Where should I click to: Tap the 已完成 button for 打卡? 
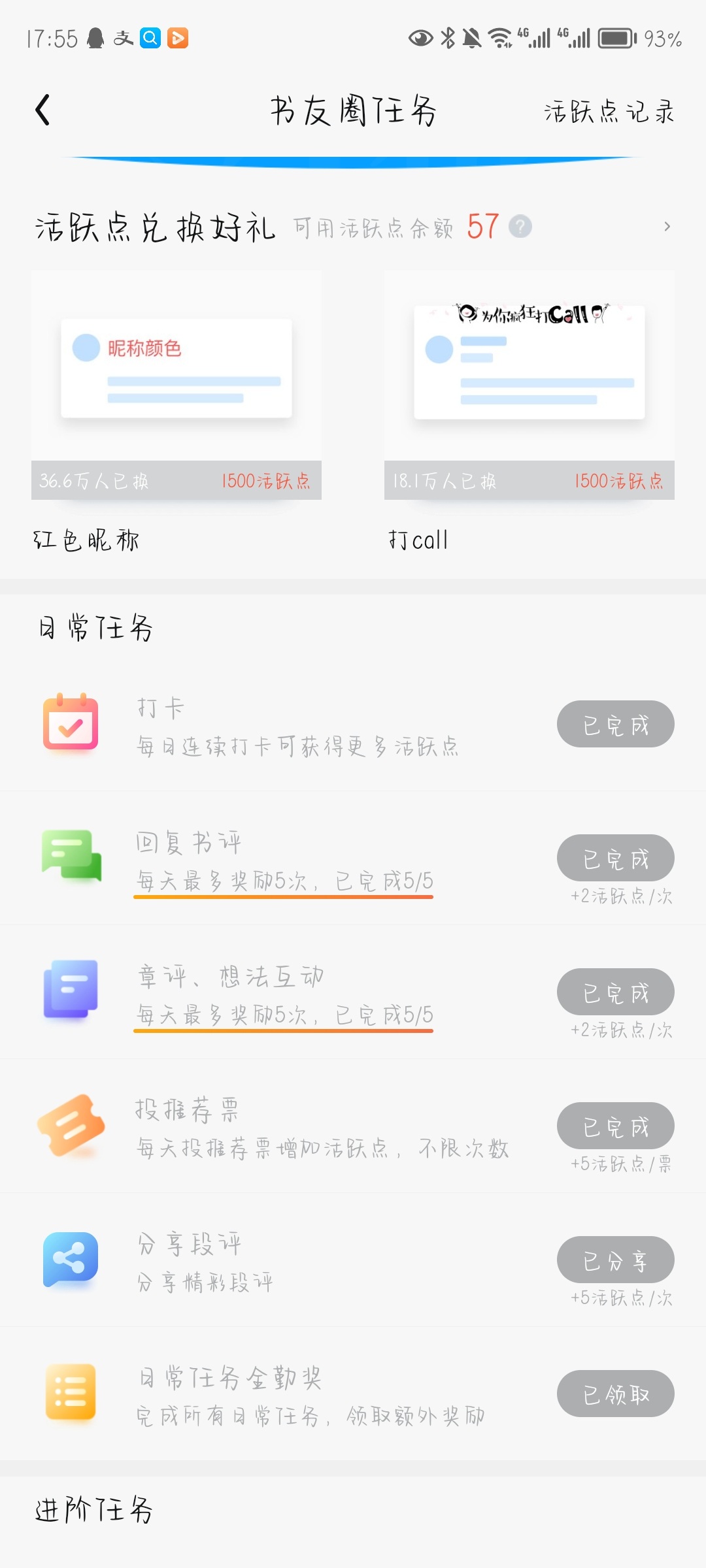(616, 724)
